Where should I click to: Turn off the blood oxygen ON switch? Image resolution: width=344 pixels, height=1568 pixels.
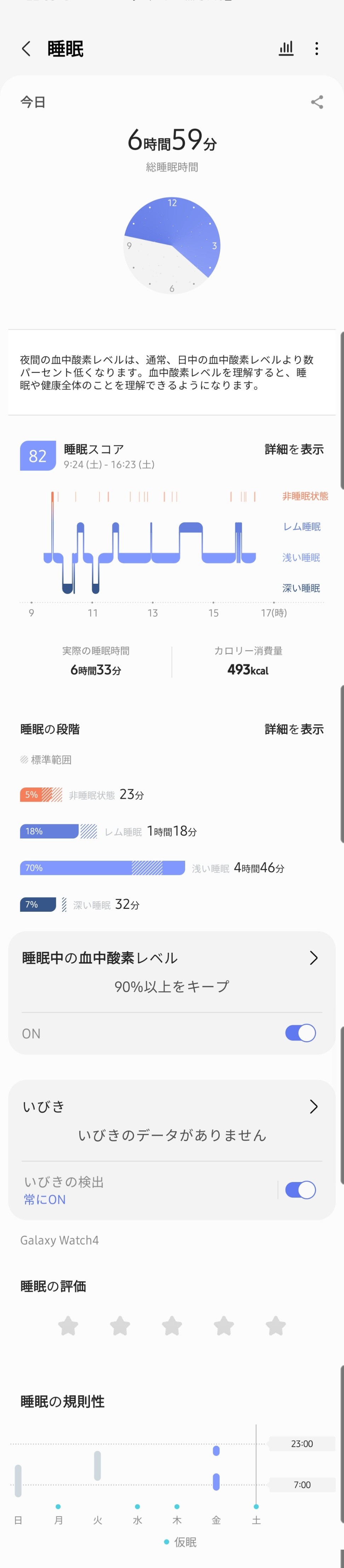click(300, 1033)
